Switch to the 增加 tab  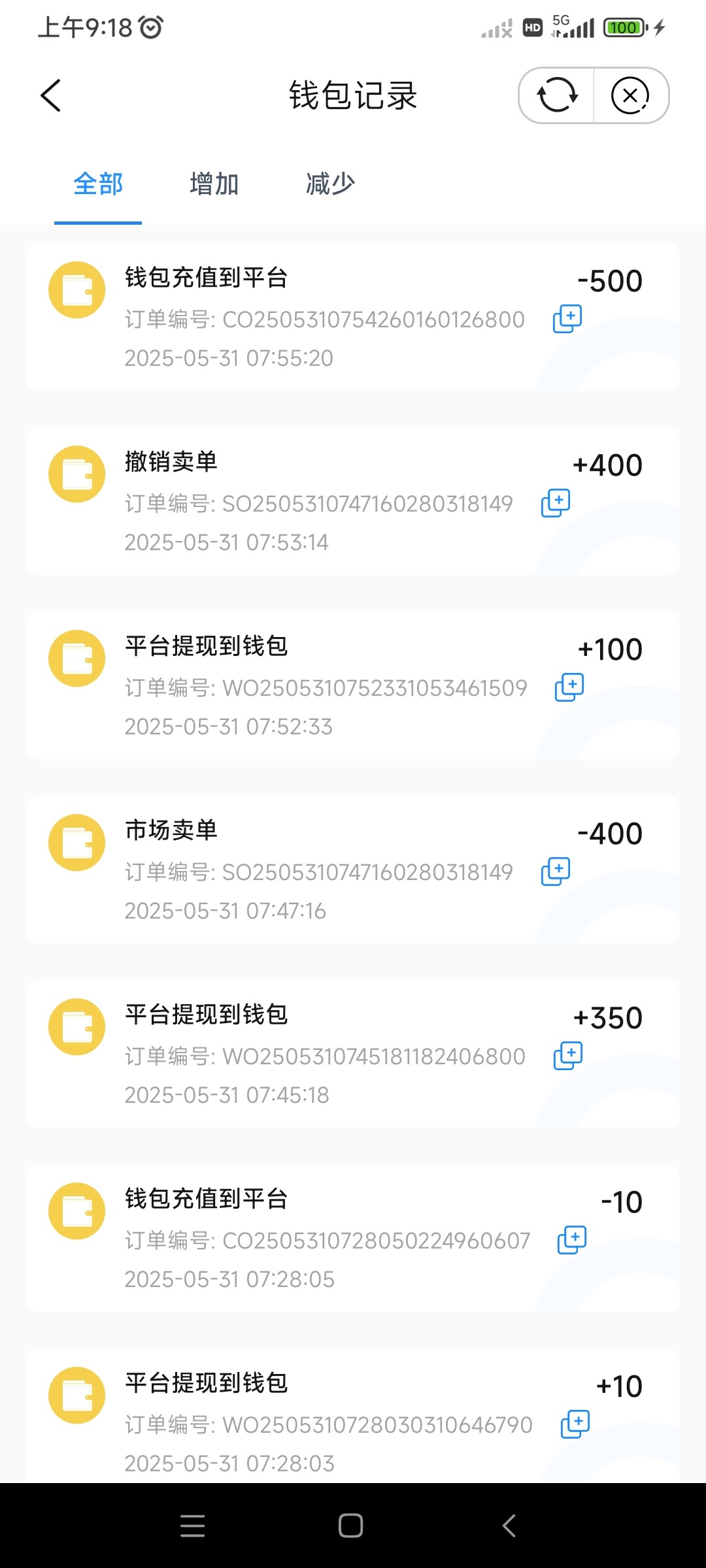(x=214, y=184)
